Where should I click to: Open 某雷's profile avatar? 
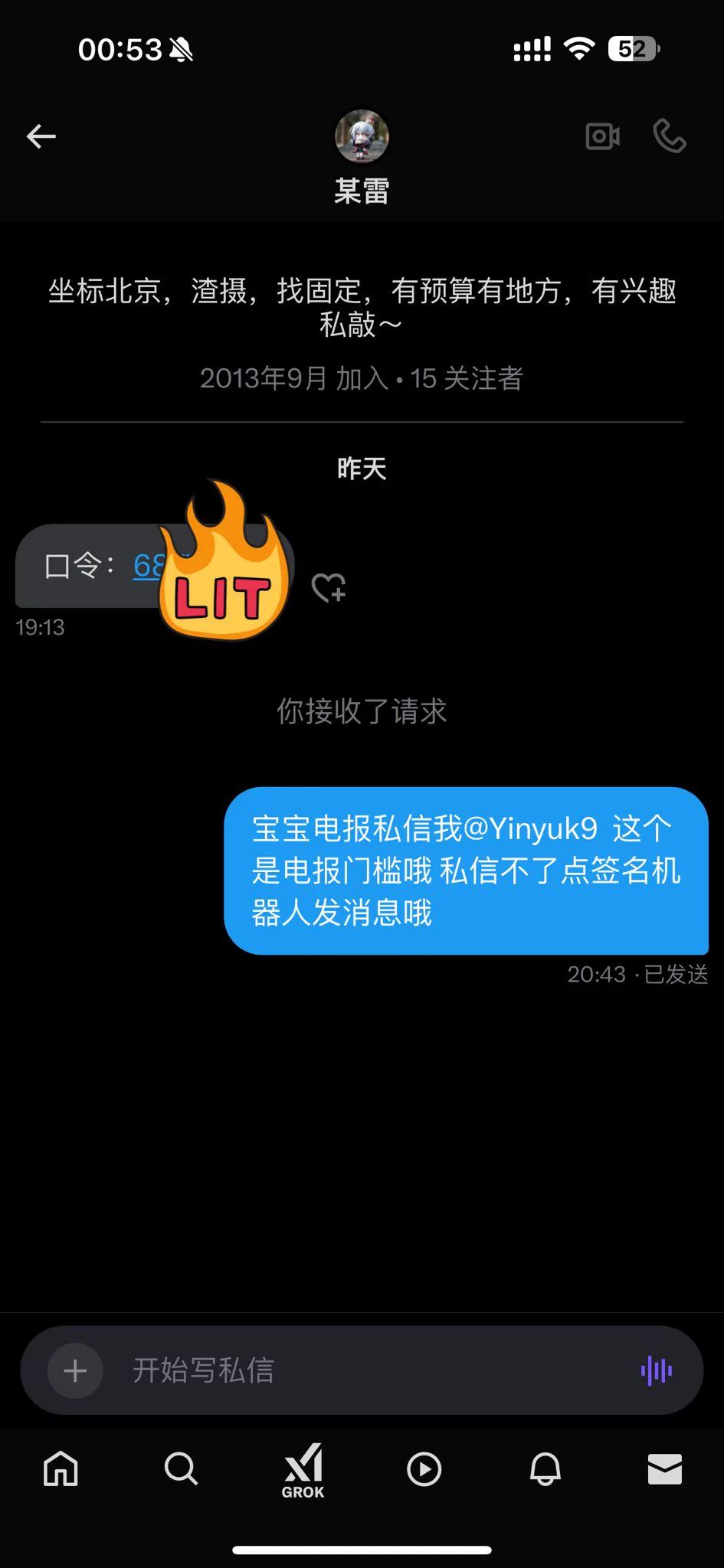click(362, 137)
